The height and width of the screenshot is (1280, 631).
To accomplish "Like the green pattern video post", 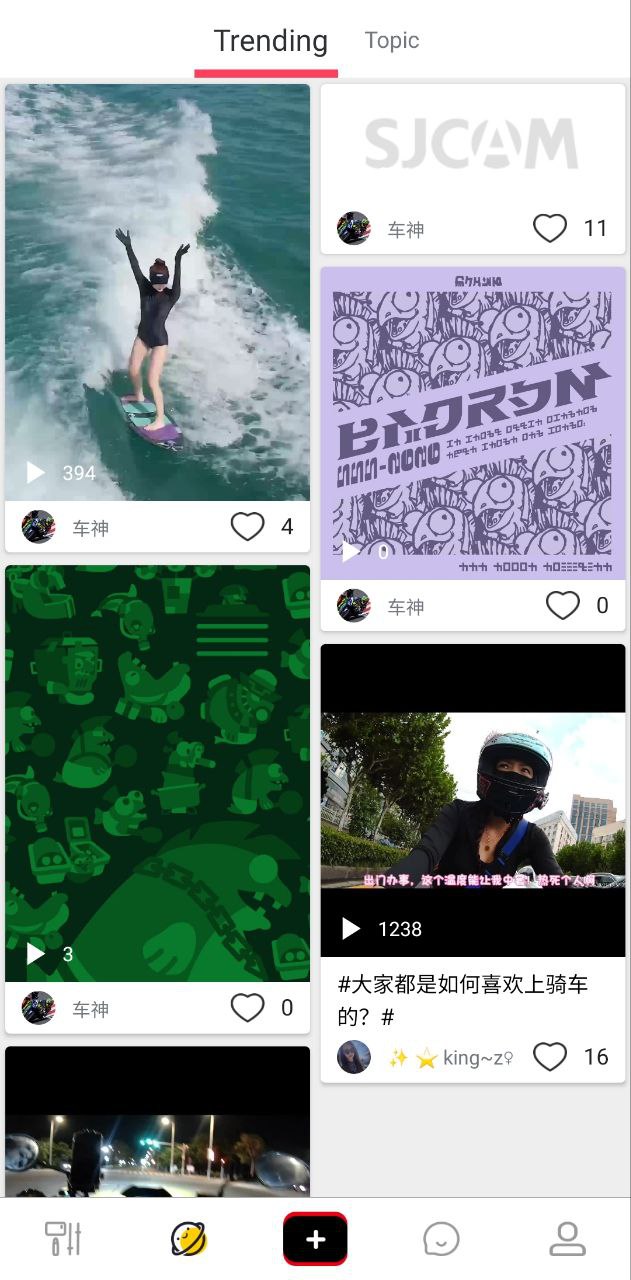I will (x=248, y=1007).
